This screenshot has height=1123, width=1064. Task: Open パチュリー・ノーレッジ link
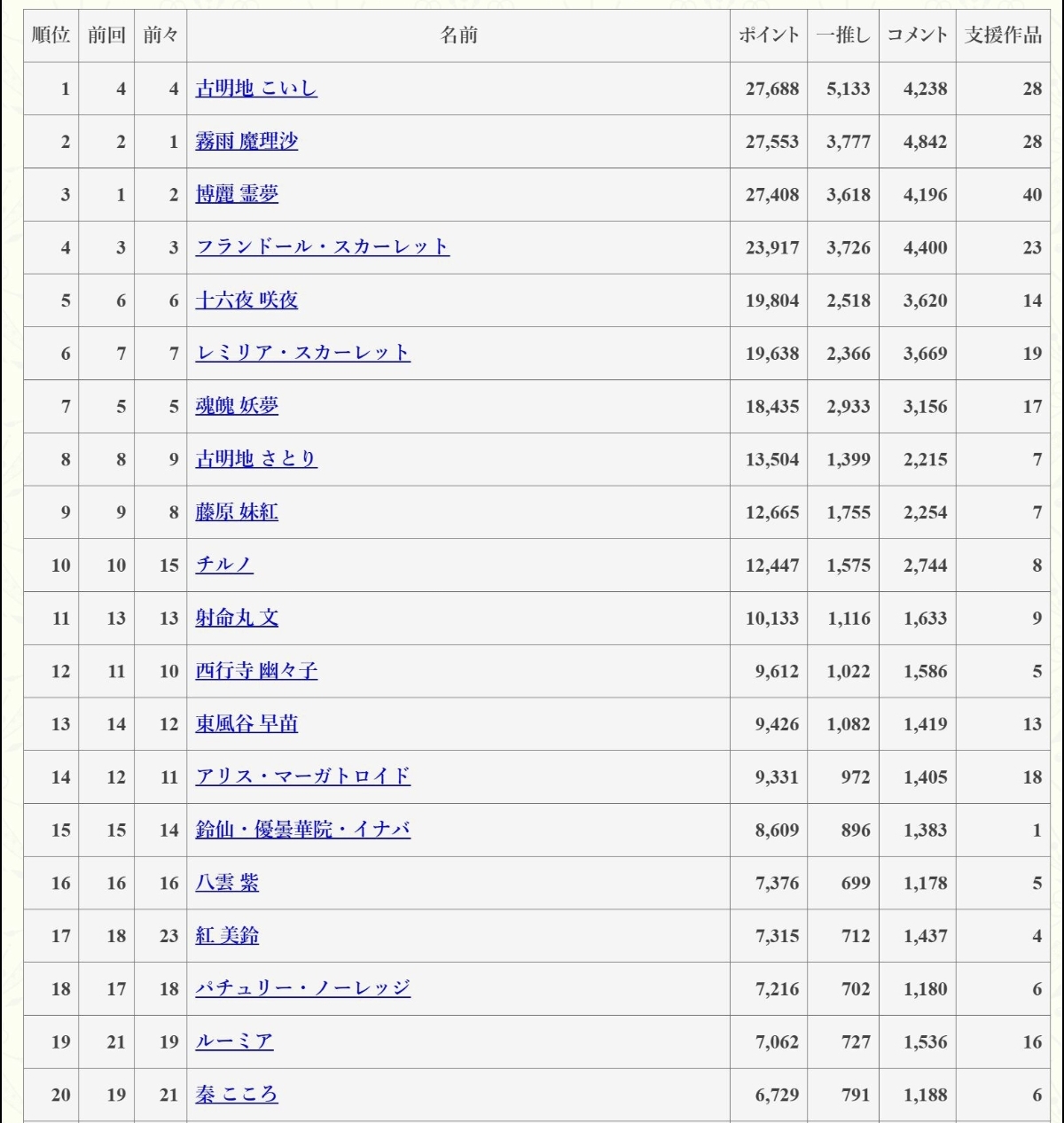[303, 988]
